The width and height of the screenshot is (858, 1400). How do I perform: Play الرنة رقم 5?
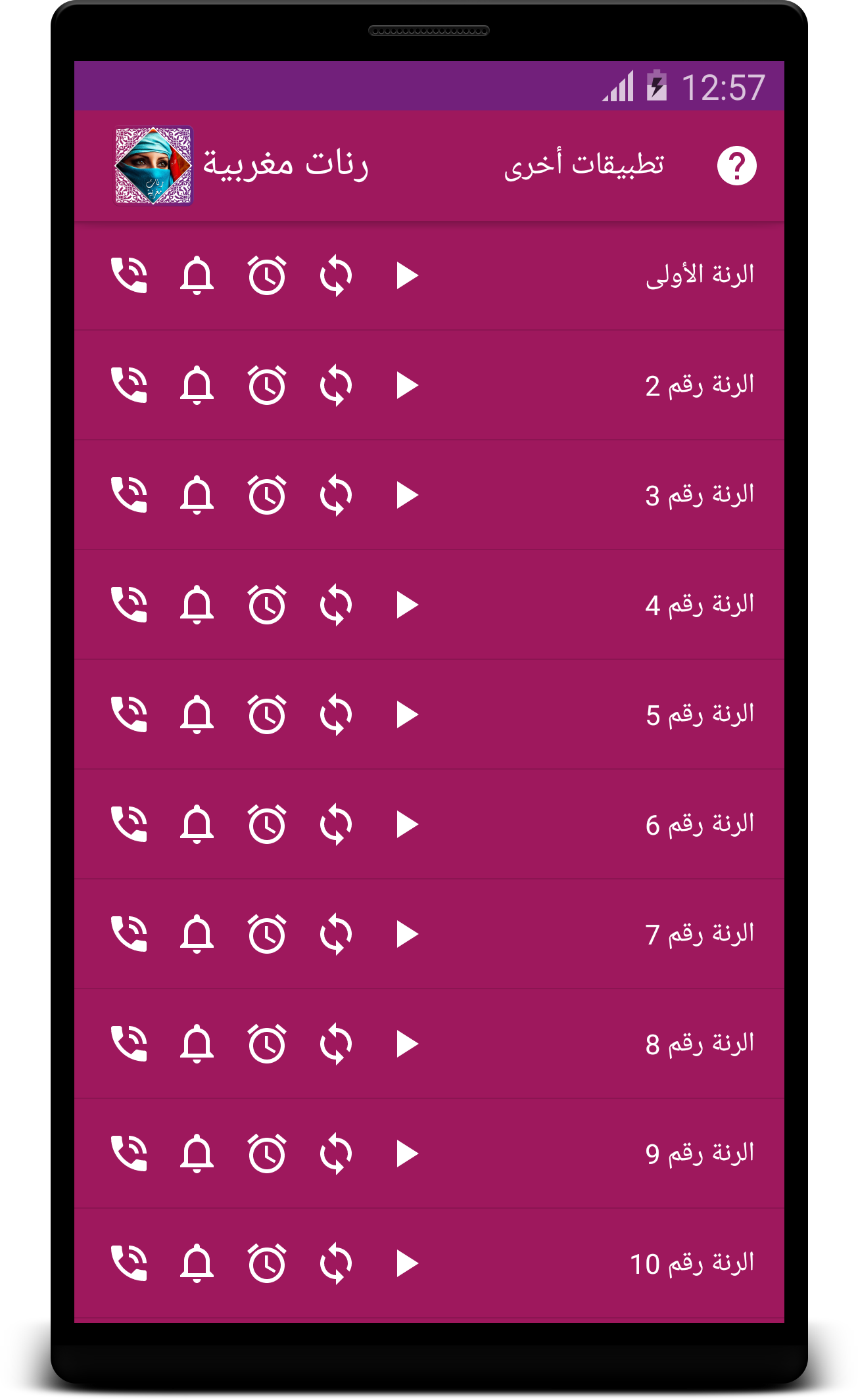tap(407, 714)
